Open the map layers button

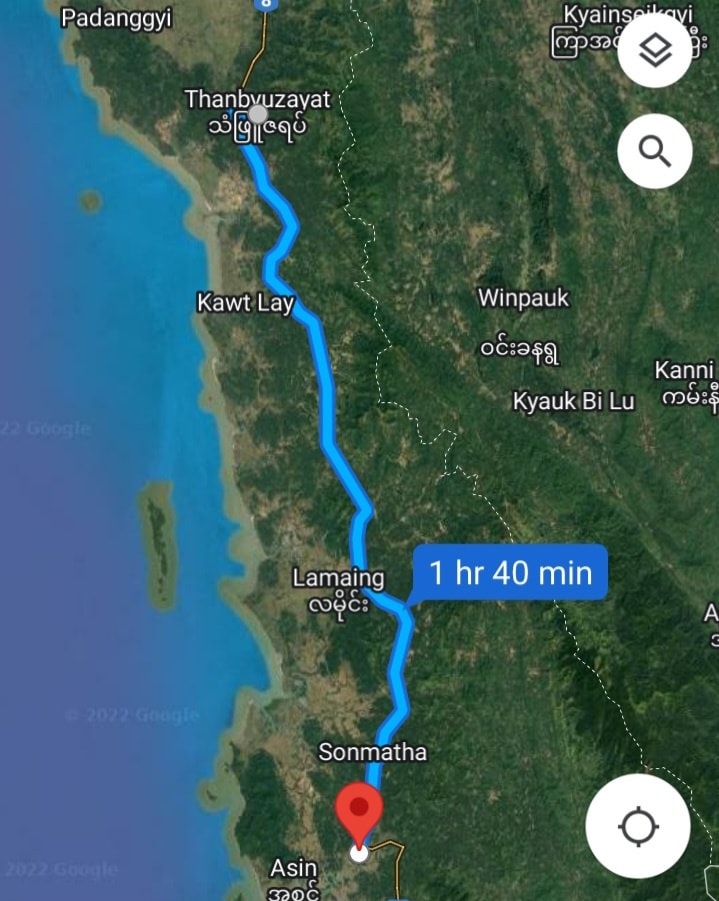click(655, 52)
